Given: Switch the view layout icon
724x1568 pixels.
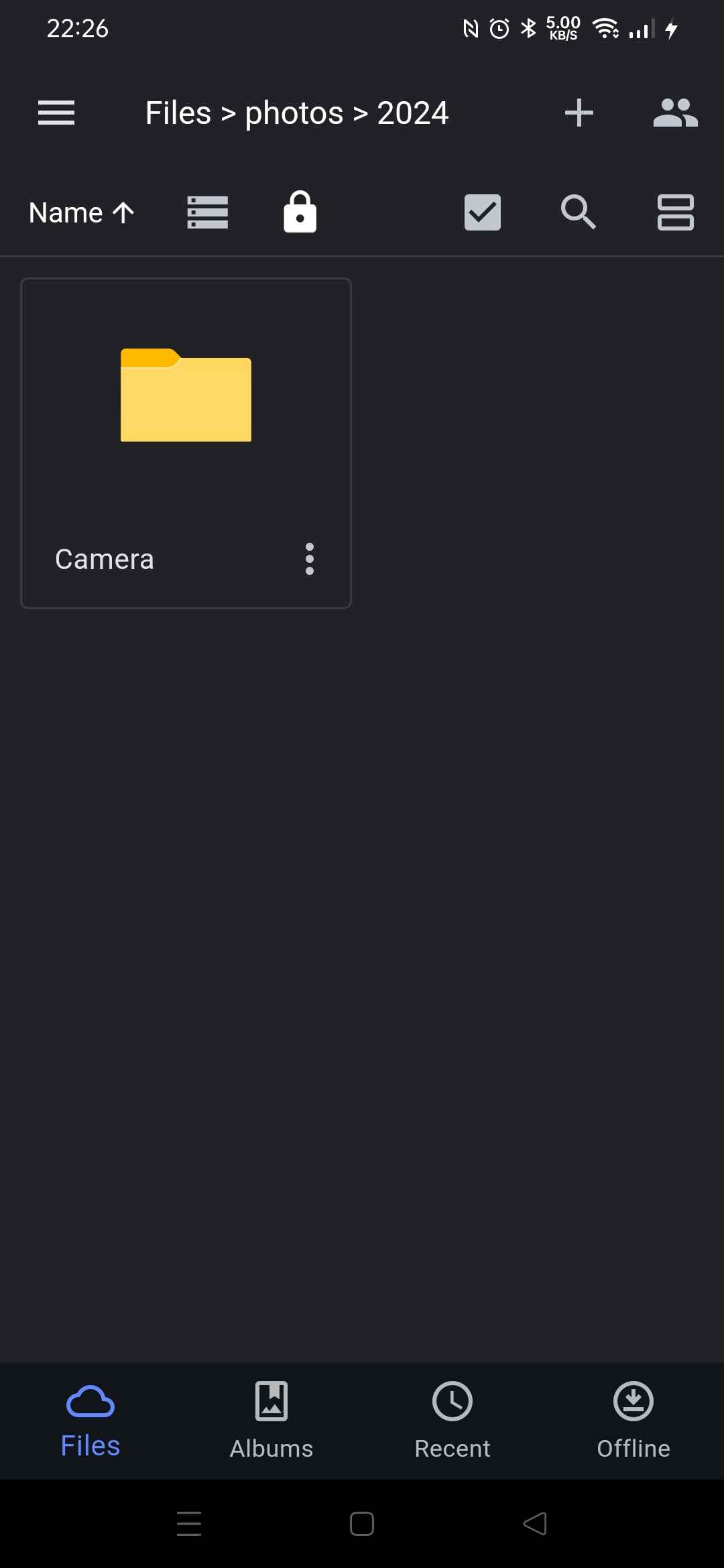Looking at the screenshot, I should coord(676,212).
